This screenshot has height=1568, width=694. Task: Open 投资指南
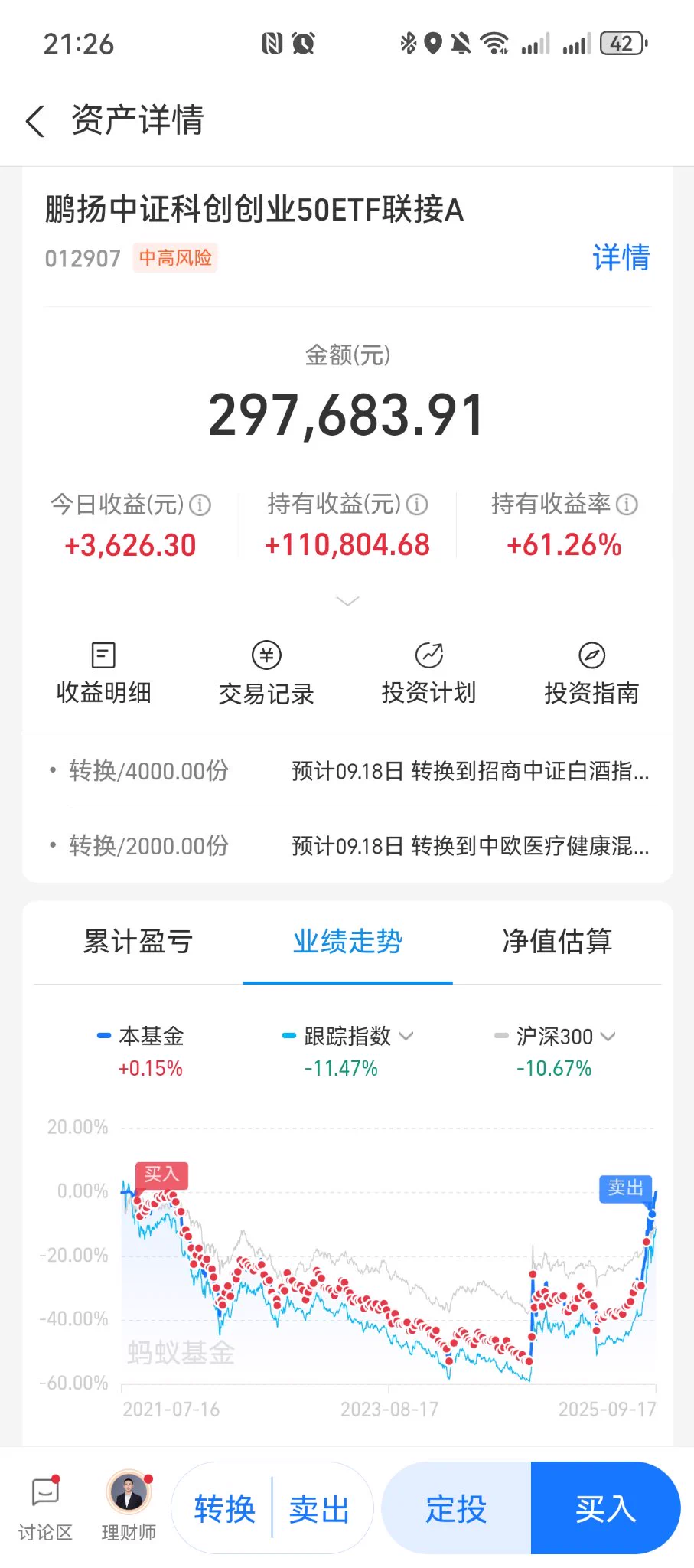(591, 673)
